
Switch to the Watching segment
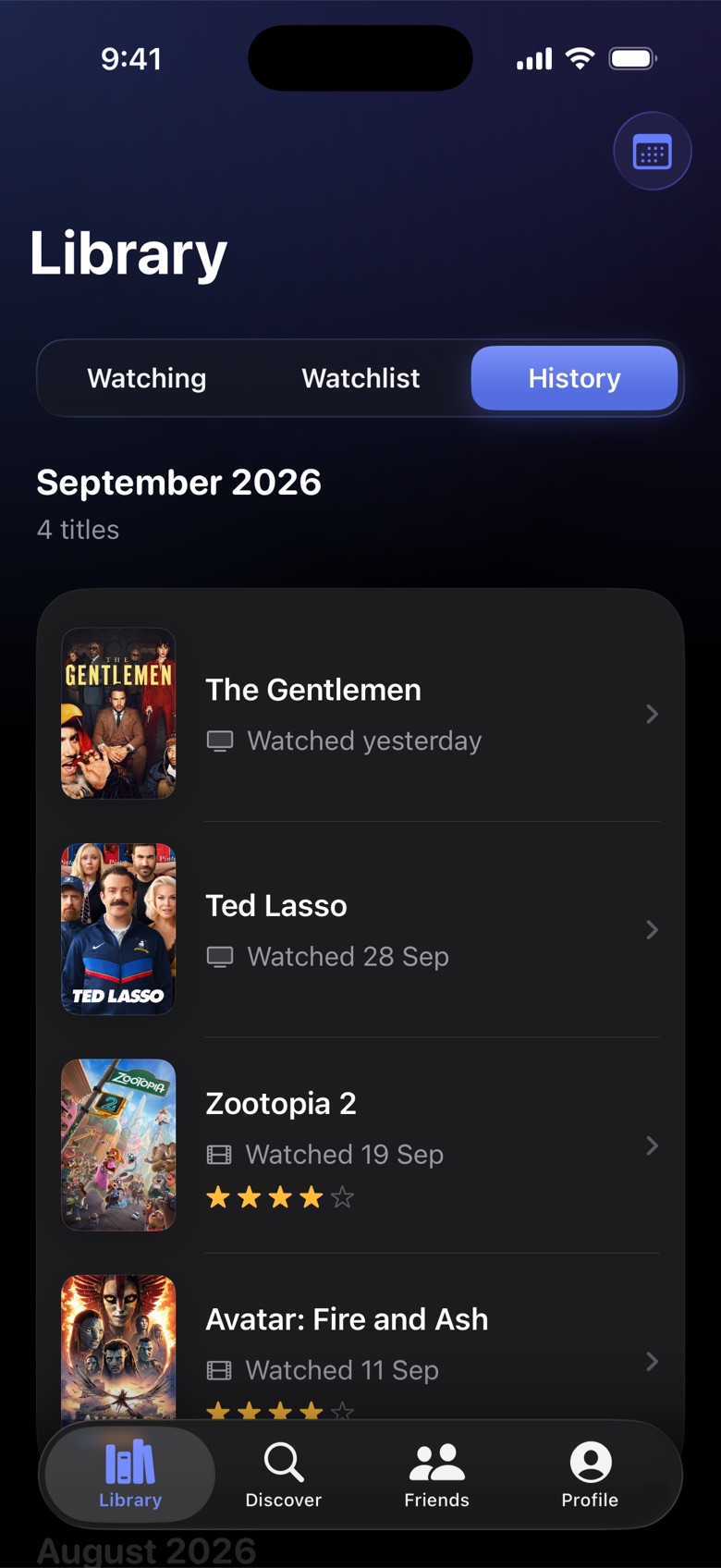click(x=147, y=378)
